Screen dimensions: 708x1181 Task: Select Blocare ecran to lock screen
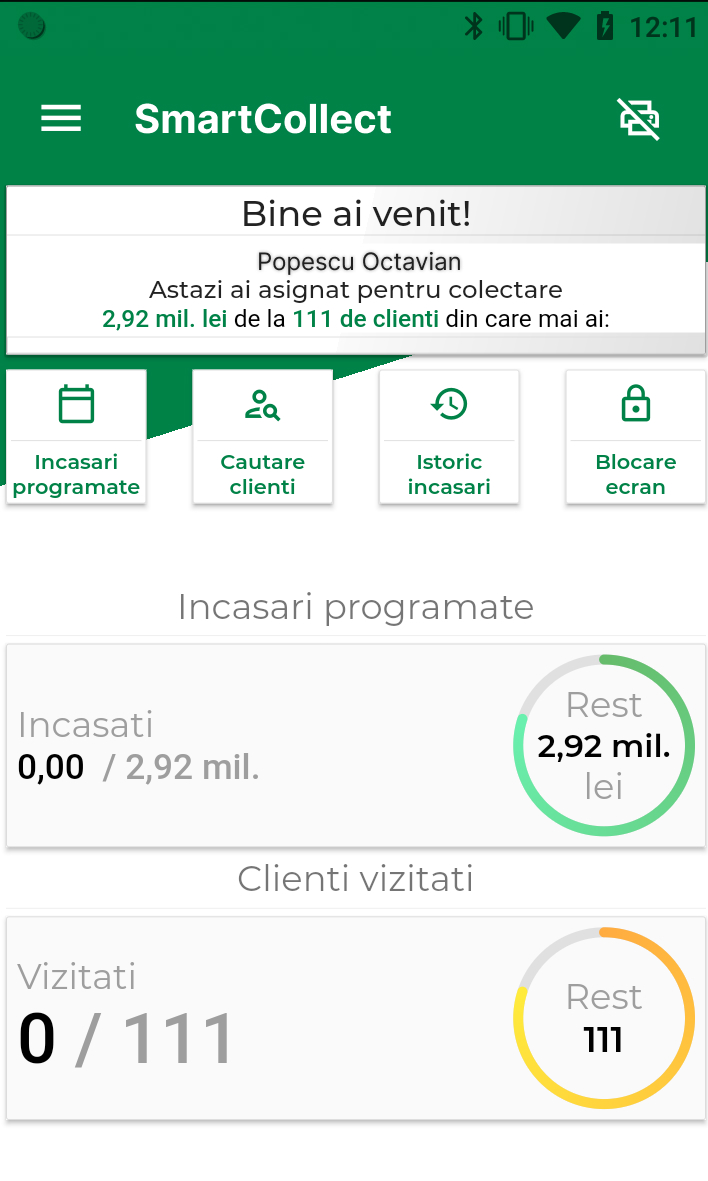636,437
